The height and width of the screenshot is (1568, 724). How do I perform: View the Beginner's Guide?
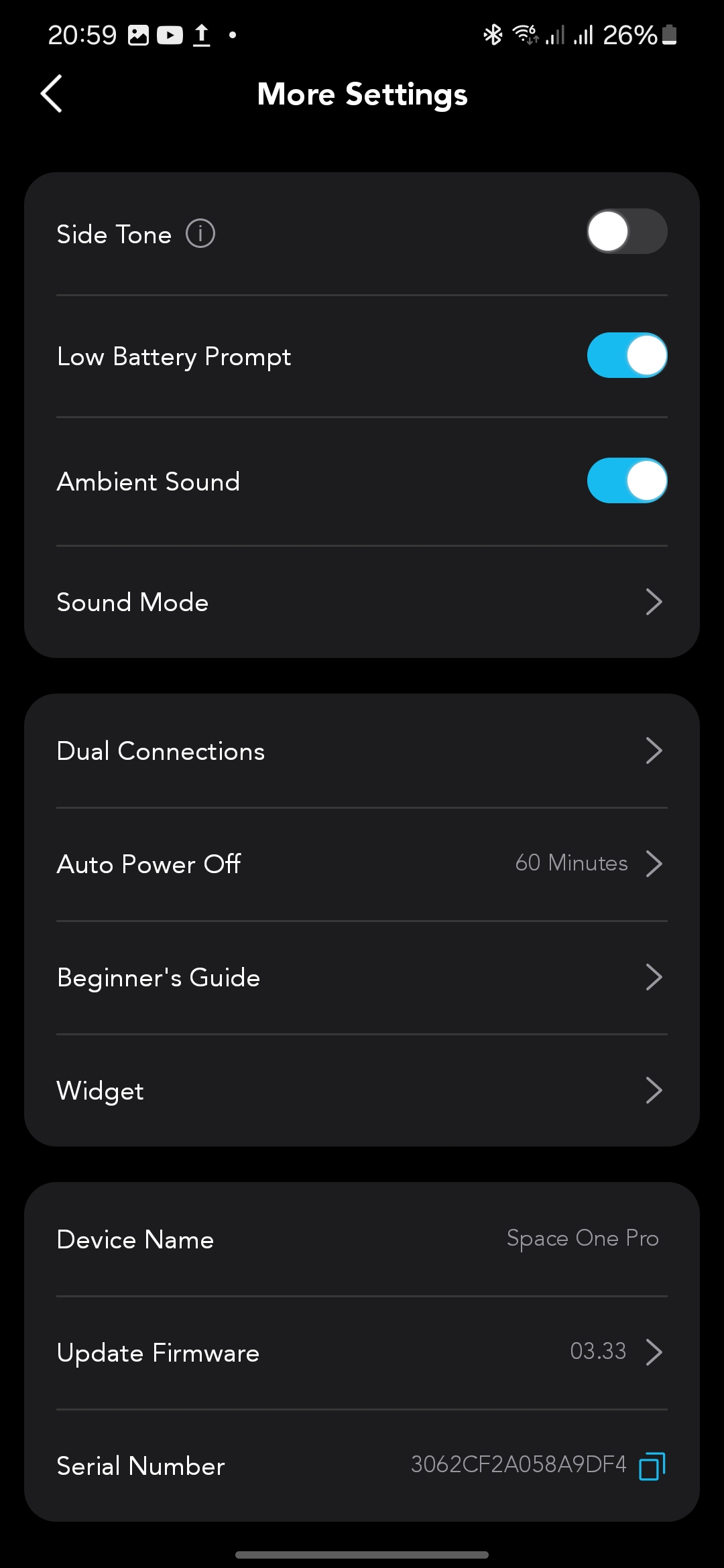362,977
